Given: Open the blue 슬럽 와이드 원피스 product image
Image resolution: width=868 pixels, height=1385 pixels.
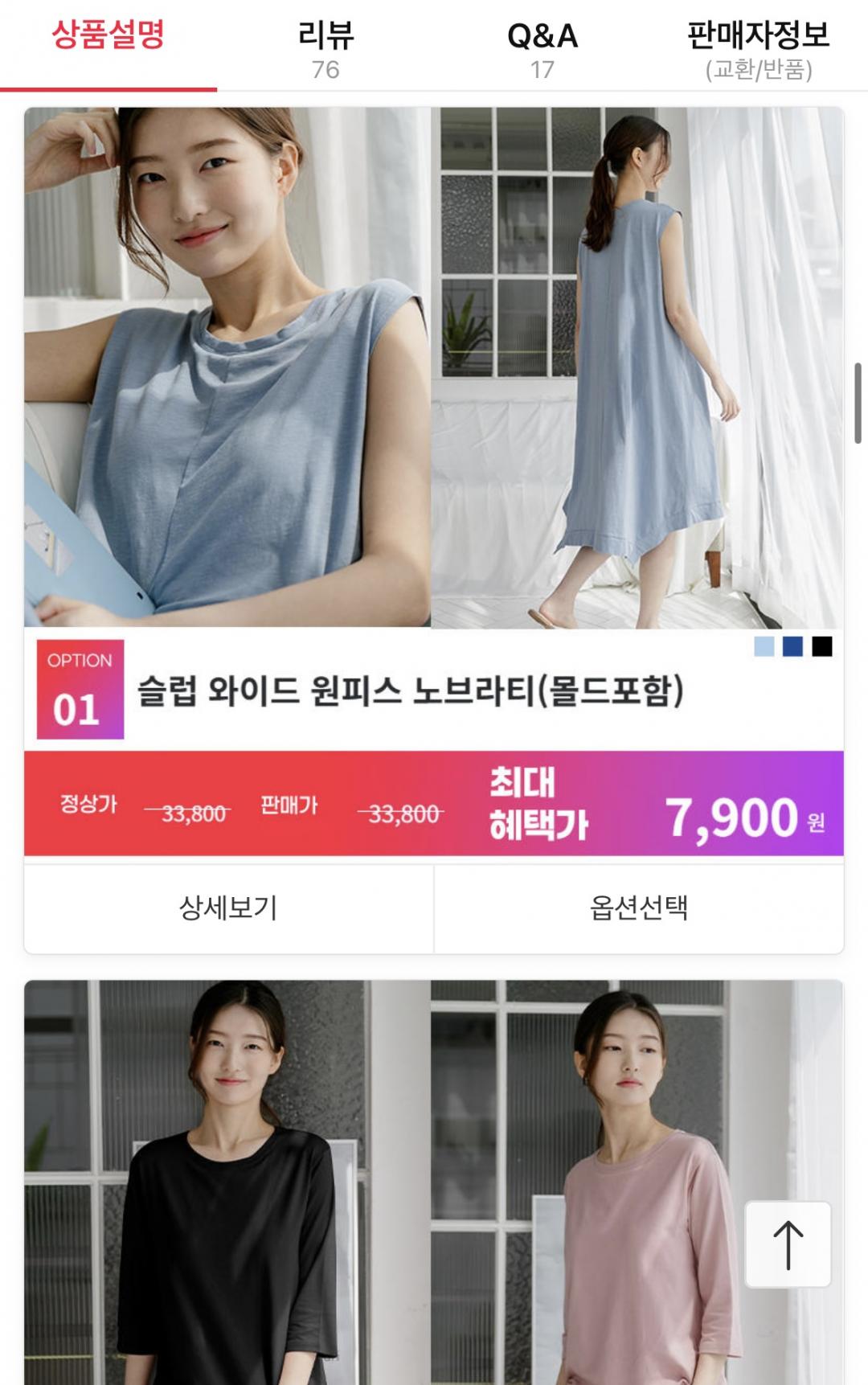Looking at the screenshot, I should point(434,367).
